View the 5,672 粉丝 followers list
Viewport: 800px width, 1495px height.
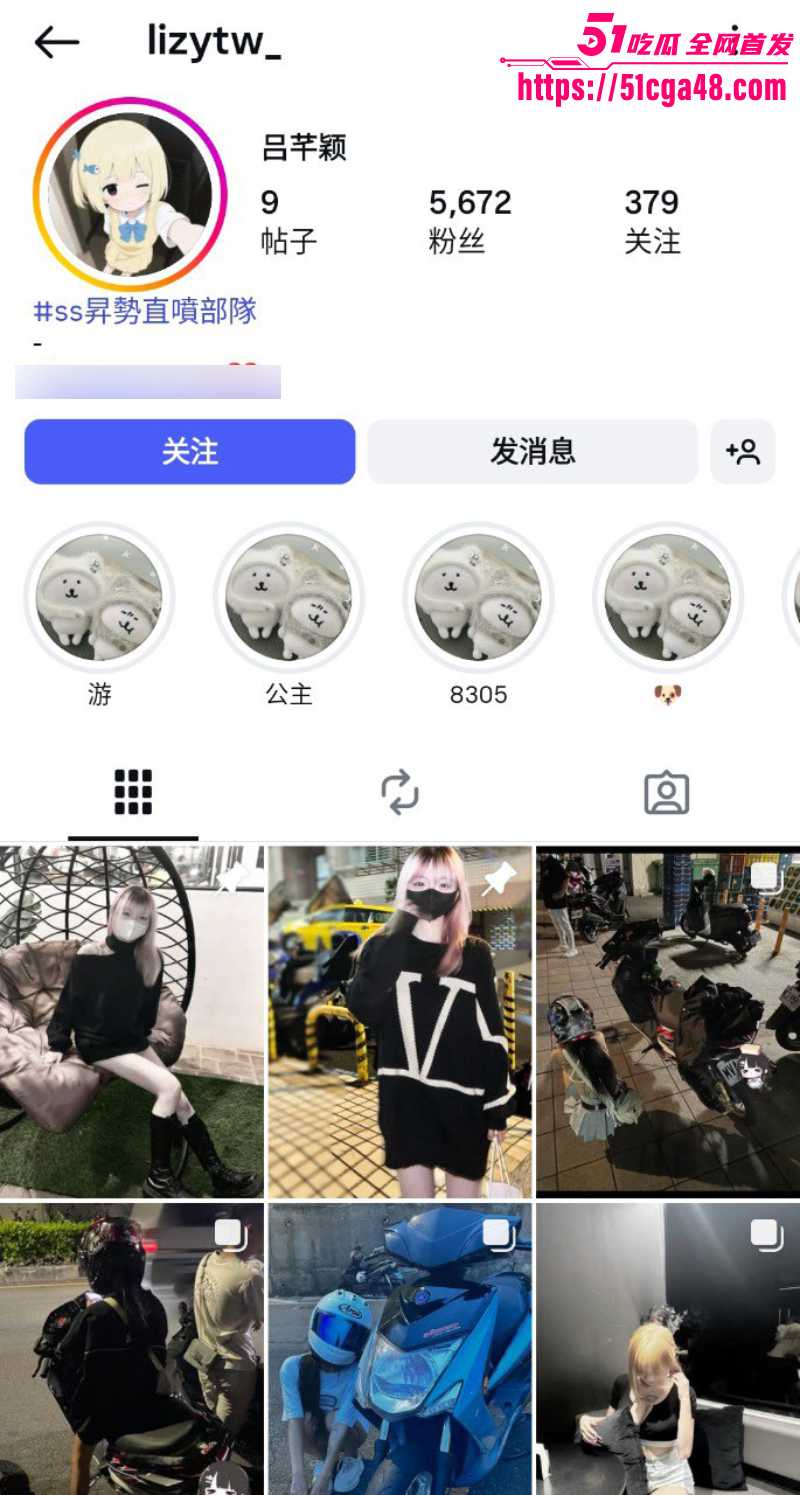click(469, 221)
